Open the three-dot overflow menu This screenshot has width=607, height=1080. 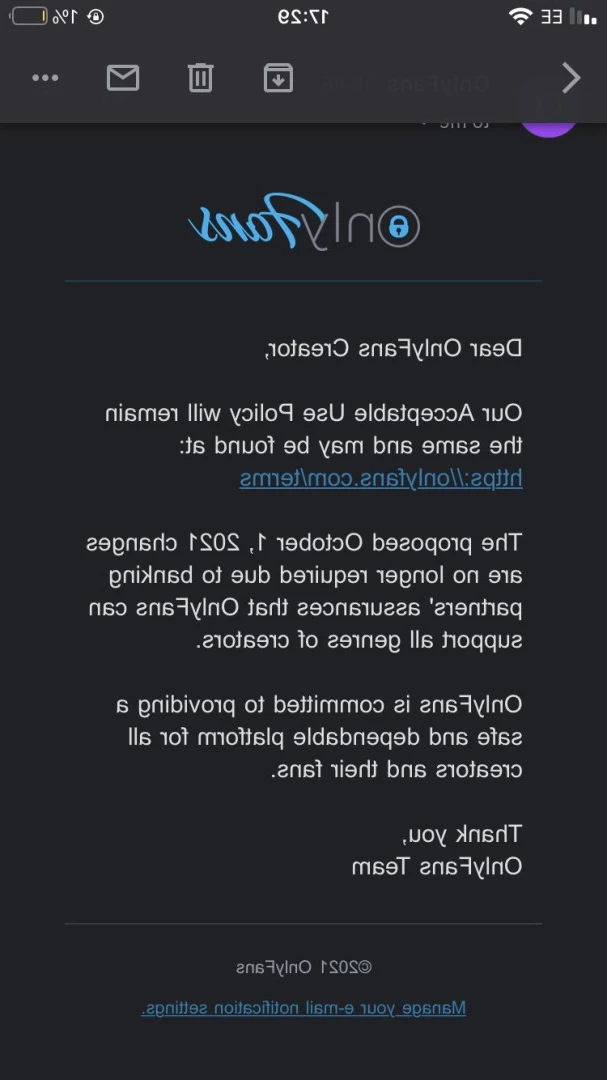(46, 78)
